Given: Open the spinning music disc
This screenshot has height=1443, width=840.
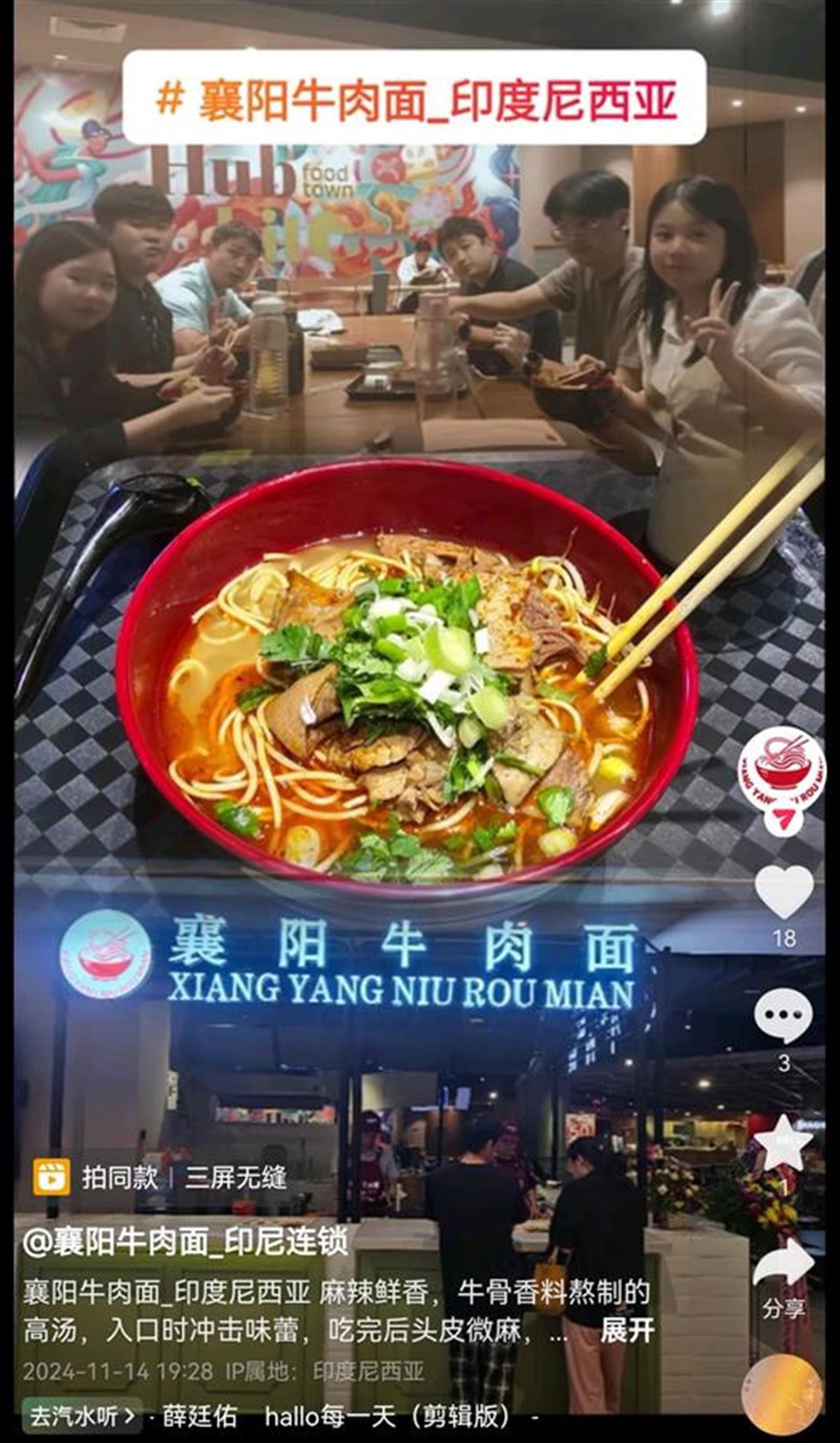Looking at the screenshot, I should pyautogui.click(x=783, y=1394).
